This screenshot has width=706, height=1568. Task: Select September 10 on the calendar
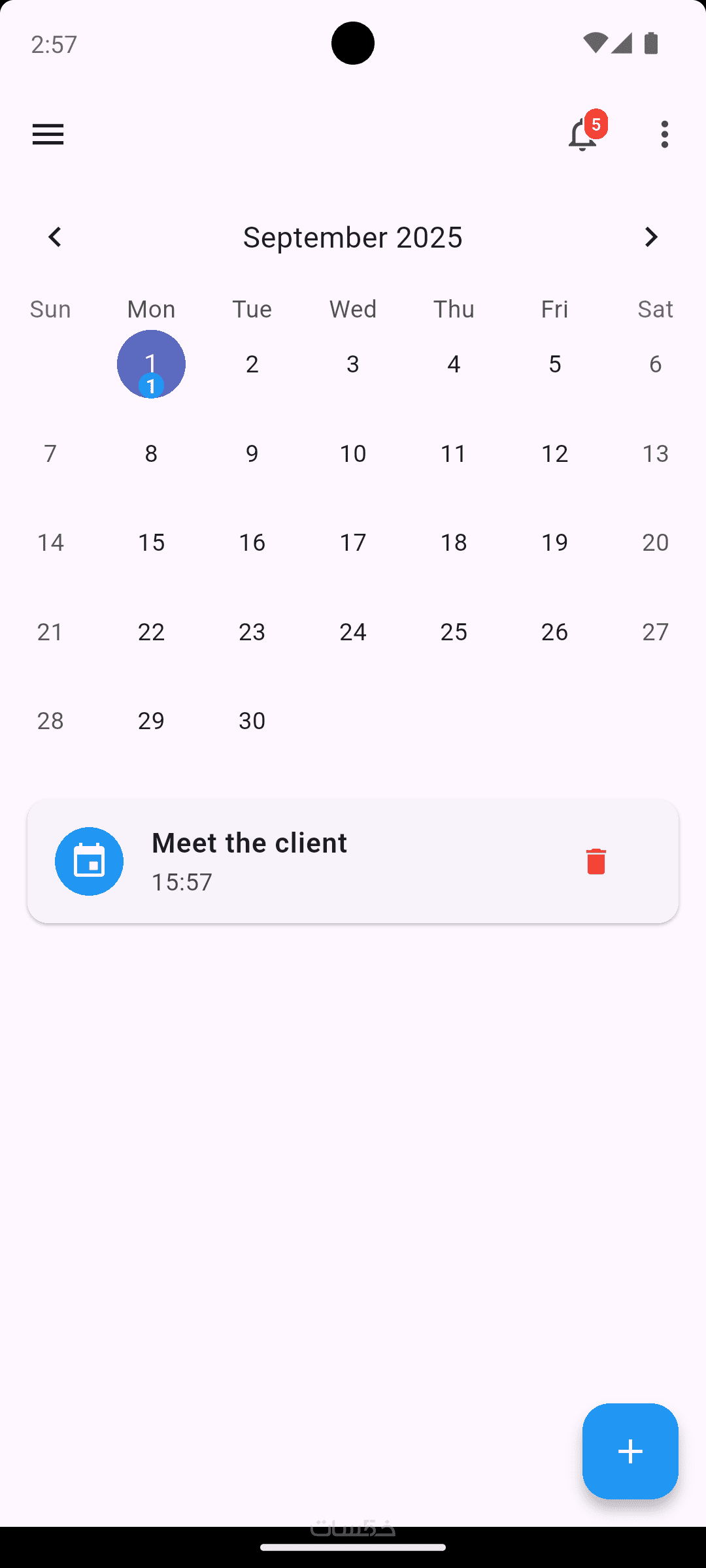353,453
